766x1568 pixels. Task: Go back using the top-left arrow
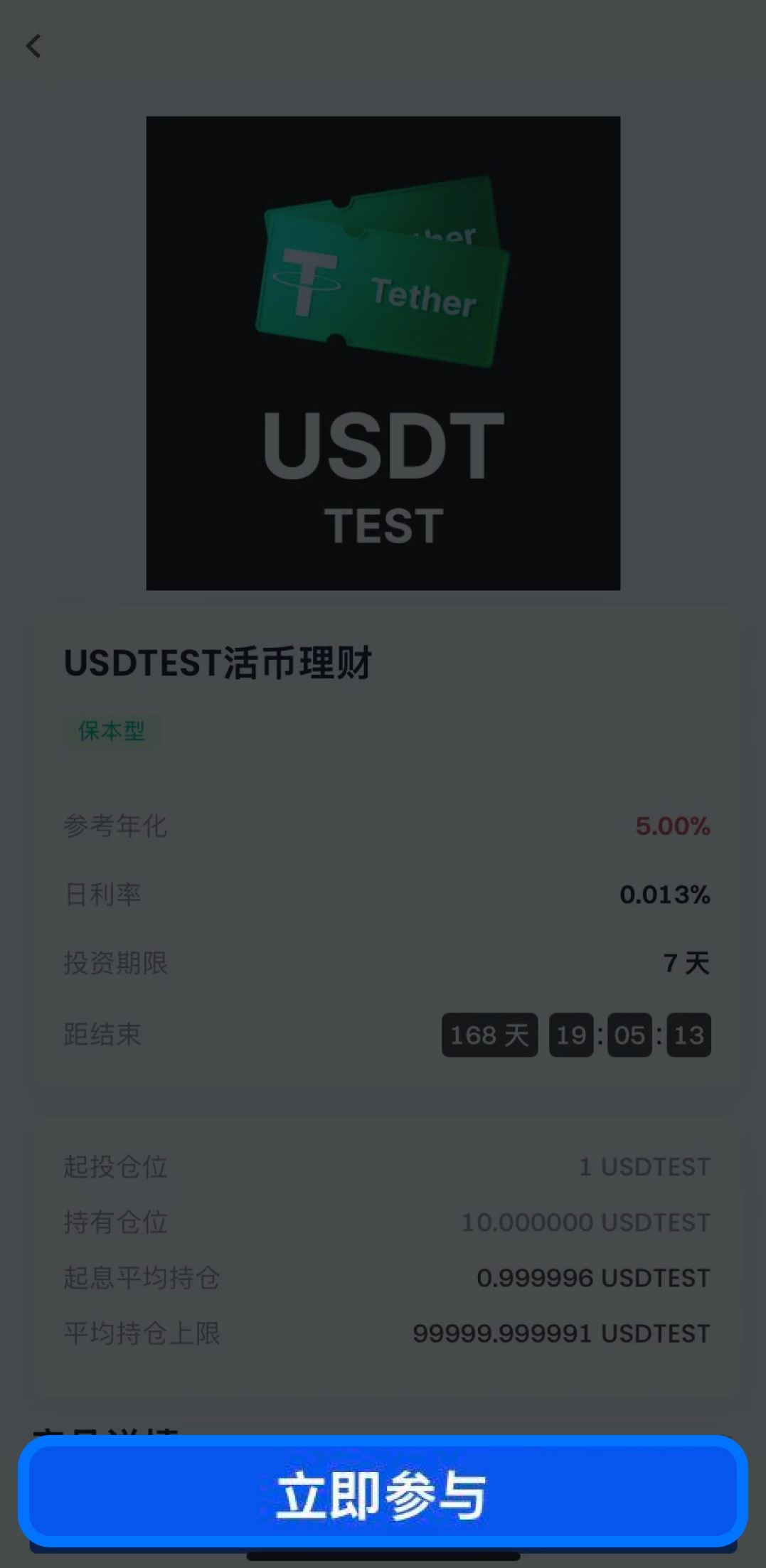pos(33,47)
